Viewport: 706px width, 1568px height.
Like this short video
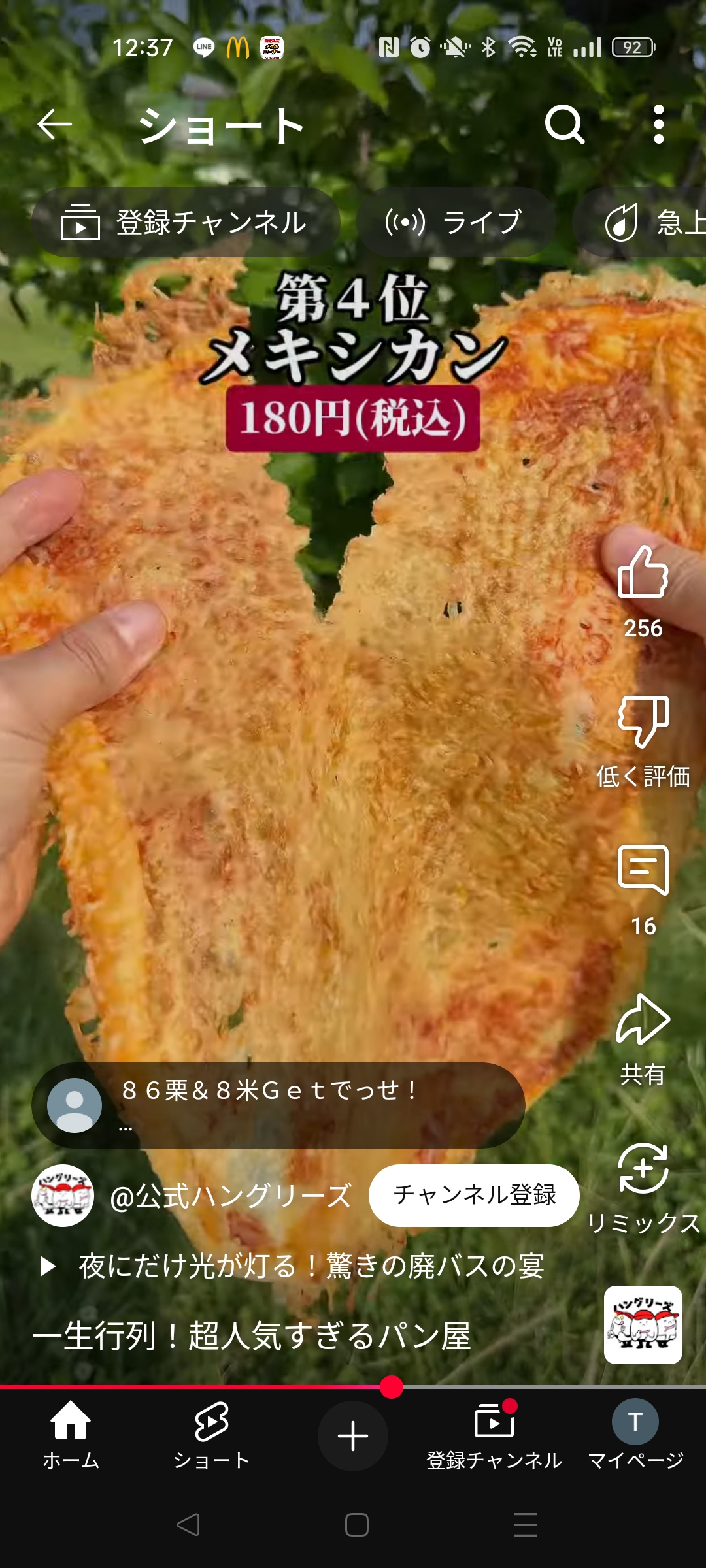click(643, 574)
